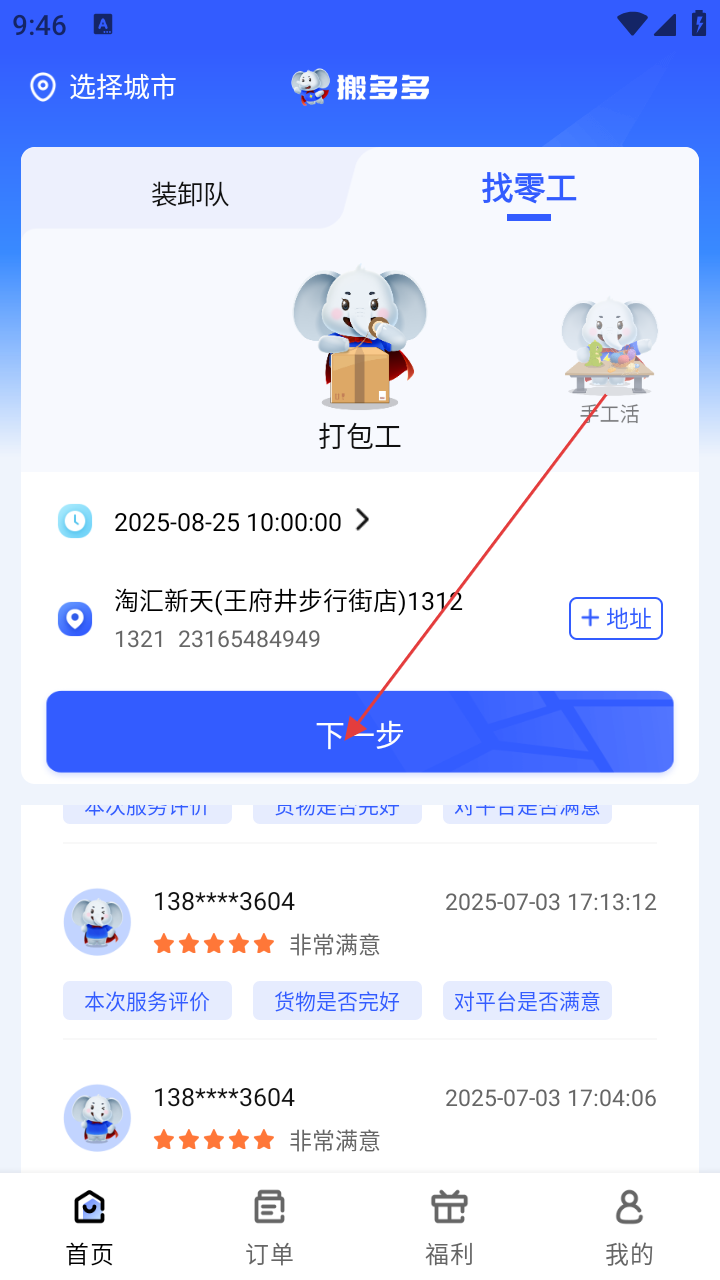Proceed with the 下一步 button
This screenshot has width=720, height=1280.
click(360, 732)
